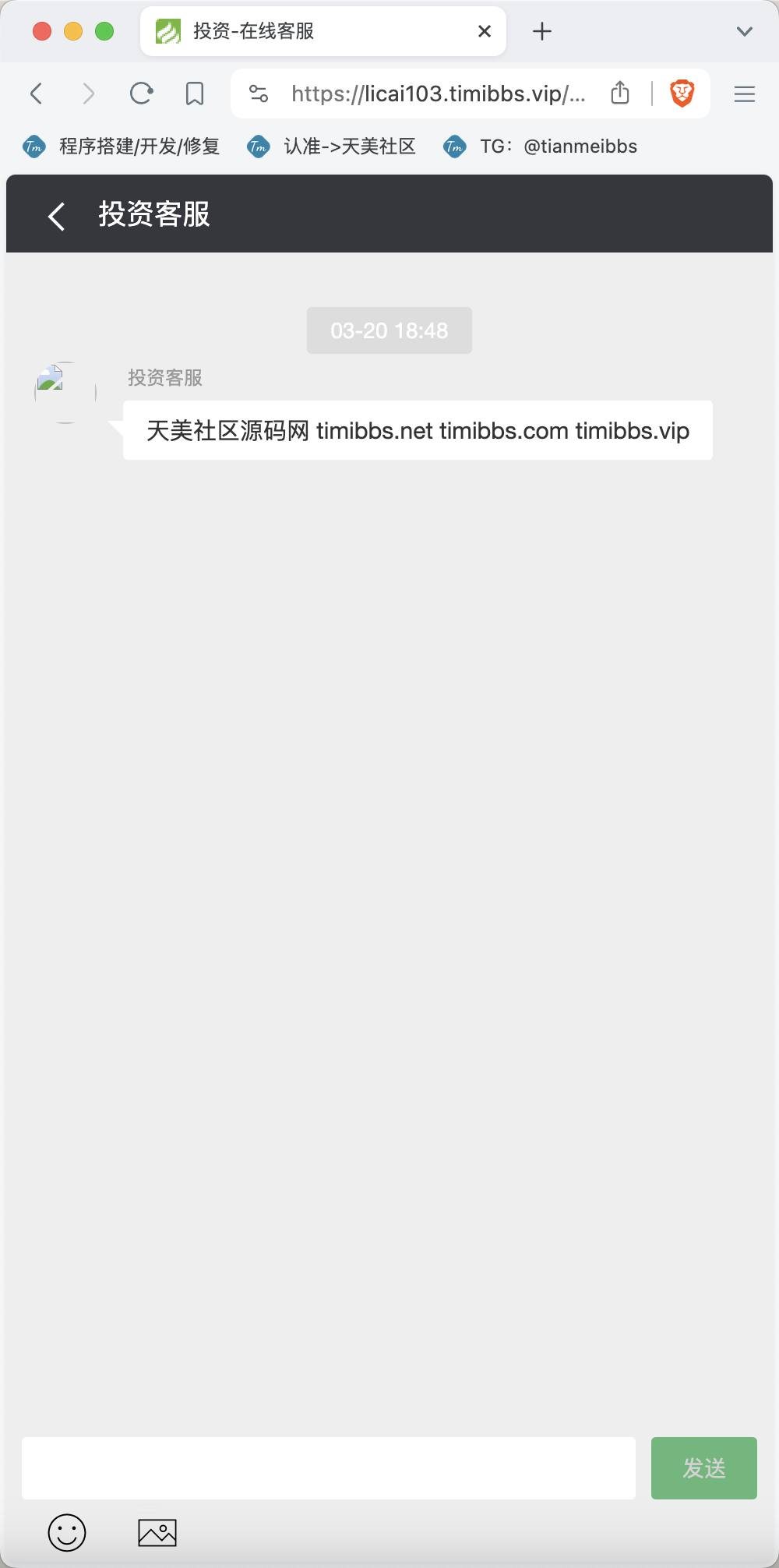Reload the current page

141,94
